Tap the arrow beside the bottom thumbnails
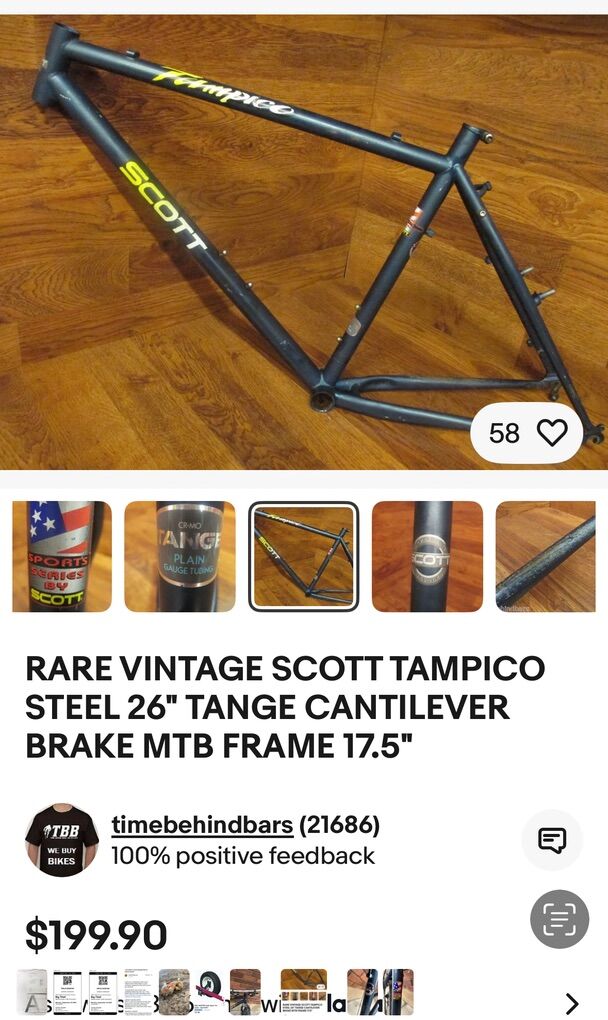Image resolution: width=608 pixels, height=1020 pixels. 572,1003
